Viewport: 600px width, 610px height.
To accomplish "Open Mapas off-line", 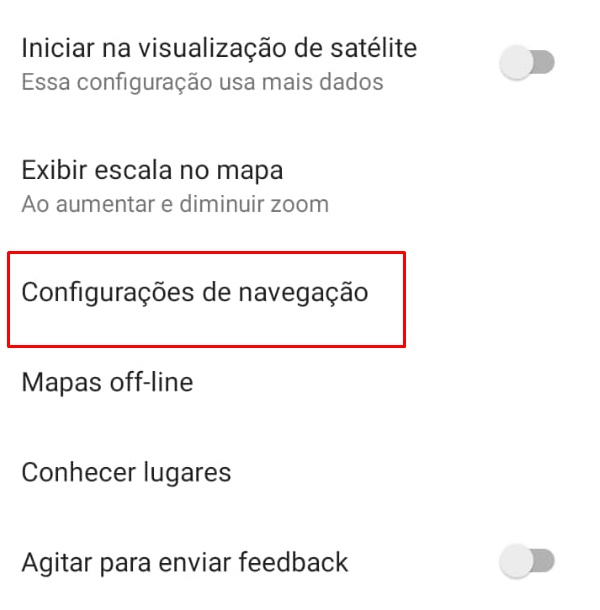I will pos(107,382).
